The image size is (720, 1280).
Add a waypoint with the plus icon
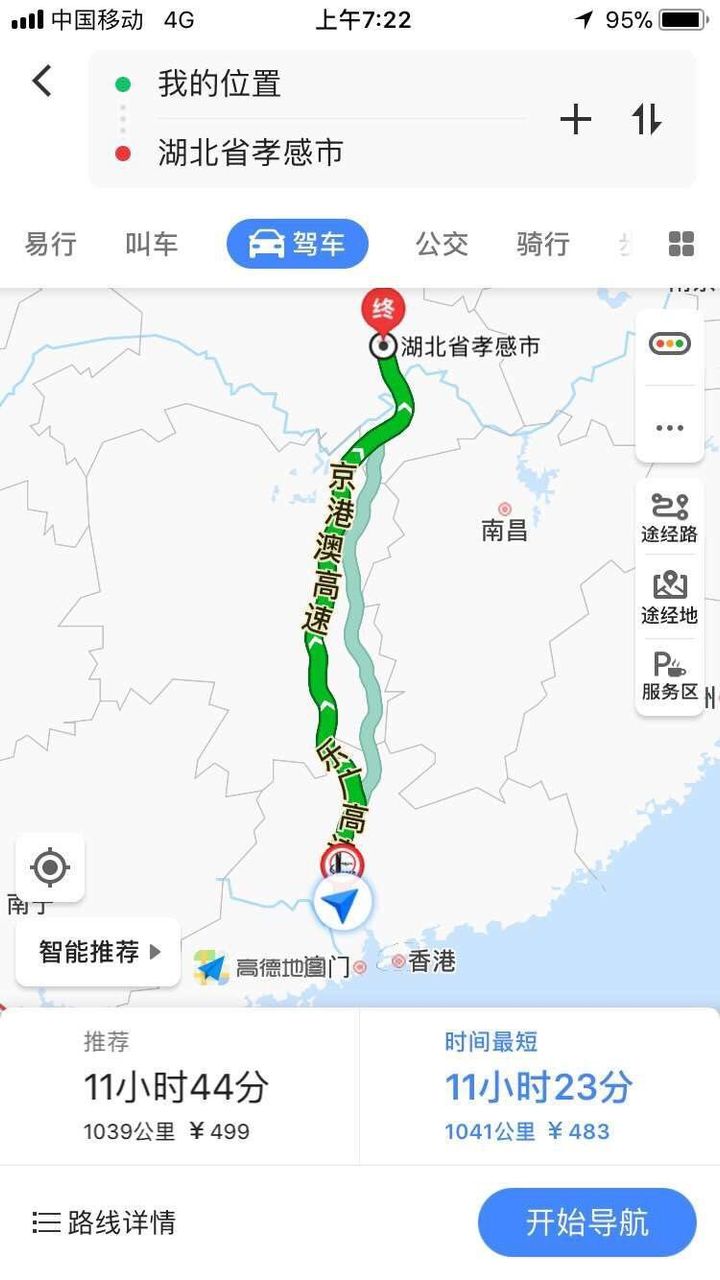575,120
